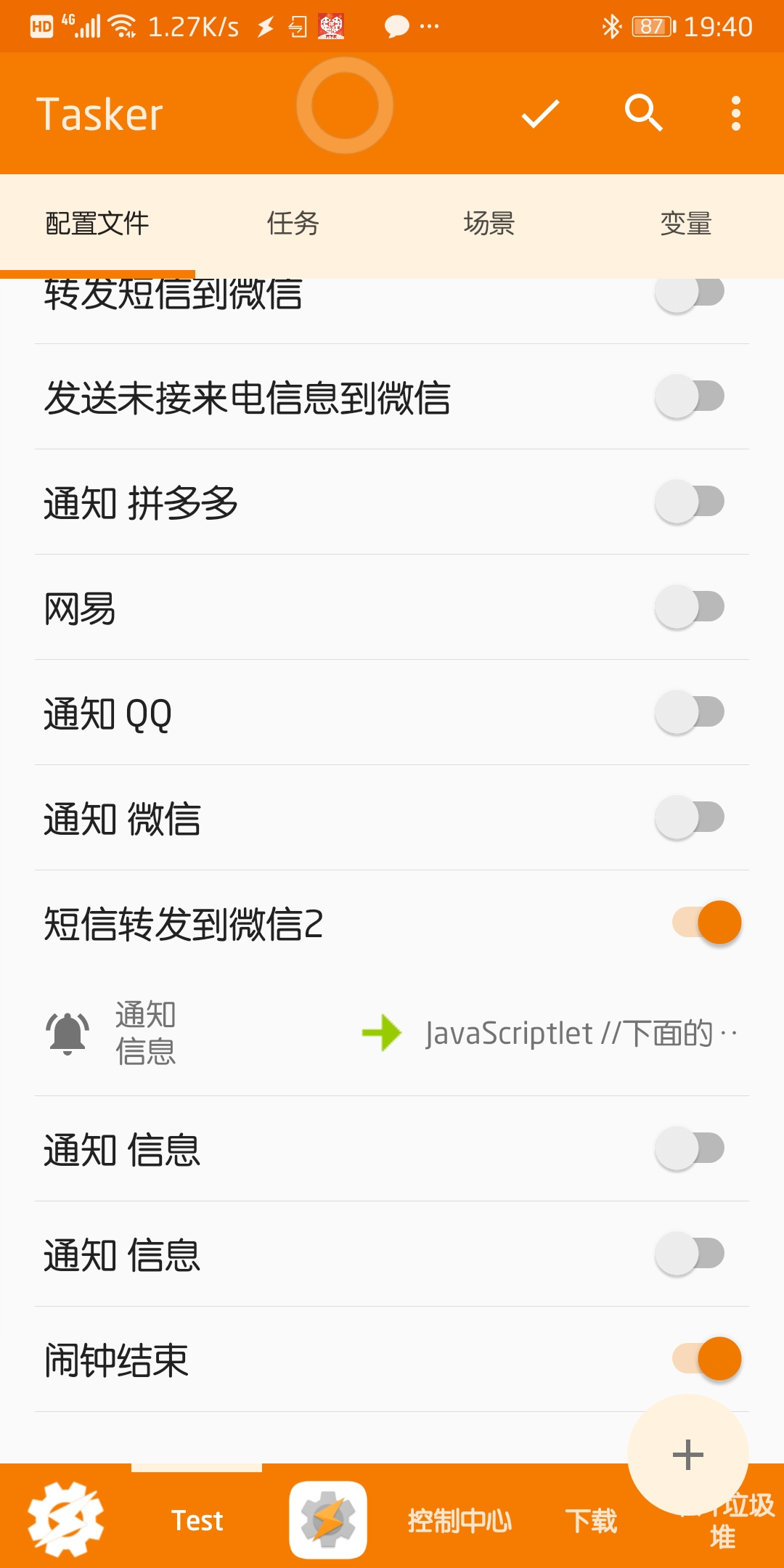Enable the 发送未接来电信息到微信 profile
This screenshot has width=784, height=1568.
click(x=690, y=396)
